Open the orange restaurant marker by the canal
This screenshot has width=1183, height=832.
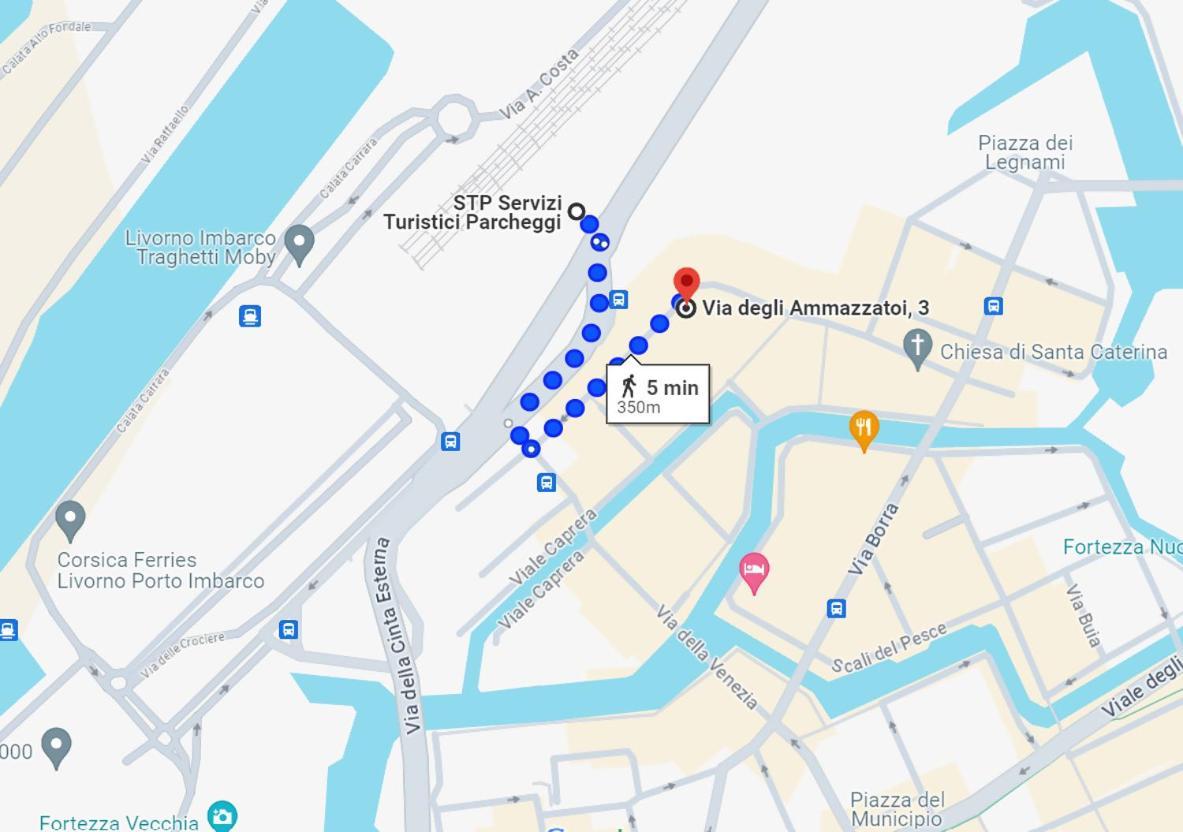tap(864, 428)
